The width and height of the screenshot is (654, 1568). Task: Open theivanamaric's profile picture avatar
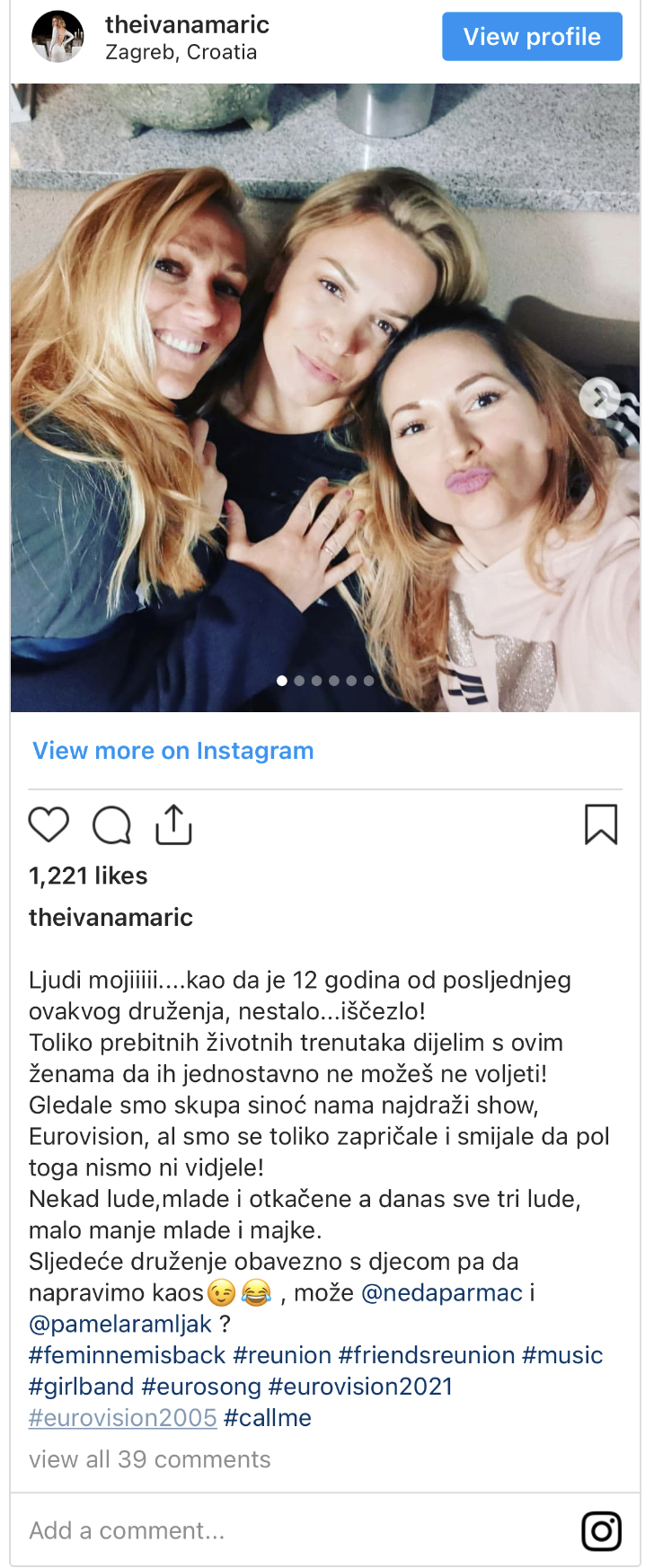[x=57, y=37]
